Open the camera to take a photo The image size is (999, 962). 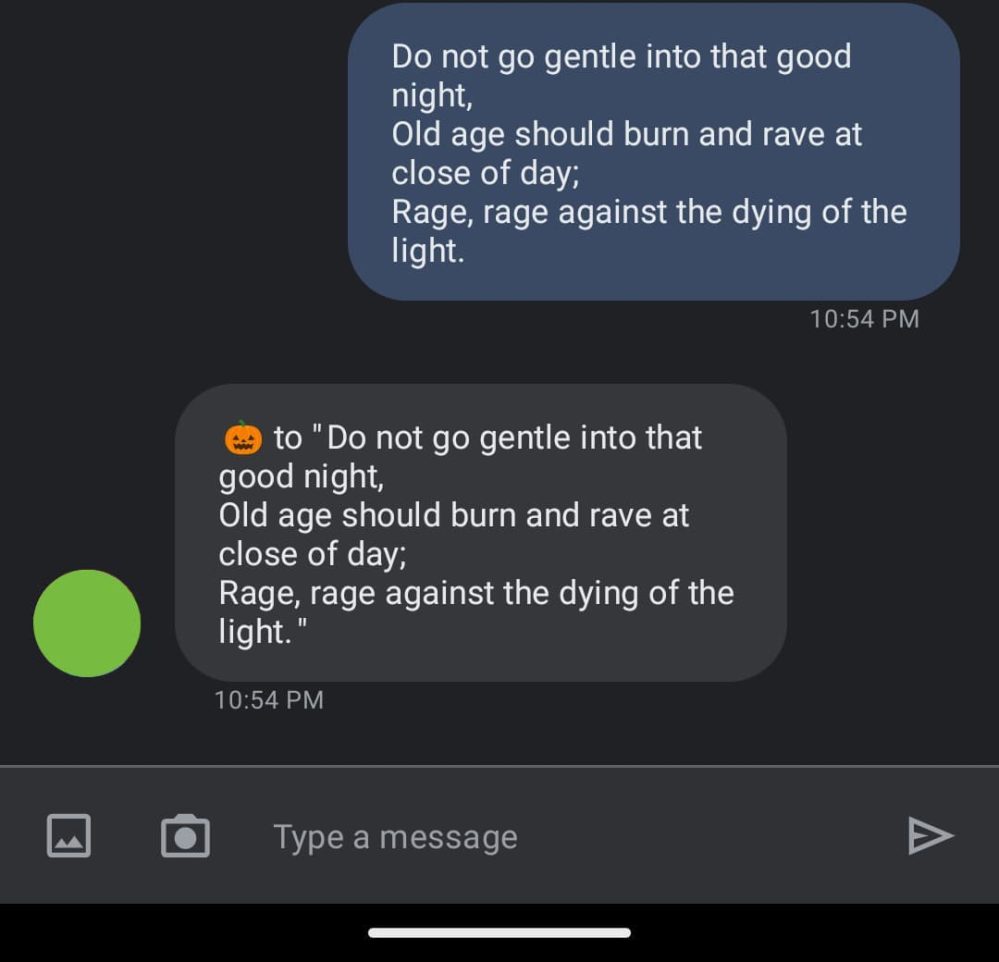tap(185, 836)
